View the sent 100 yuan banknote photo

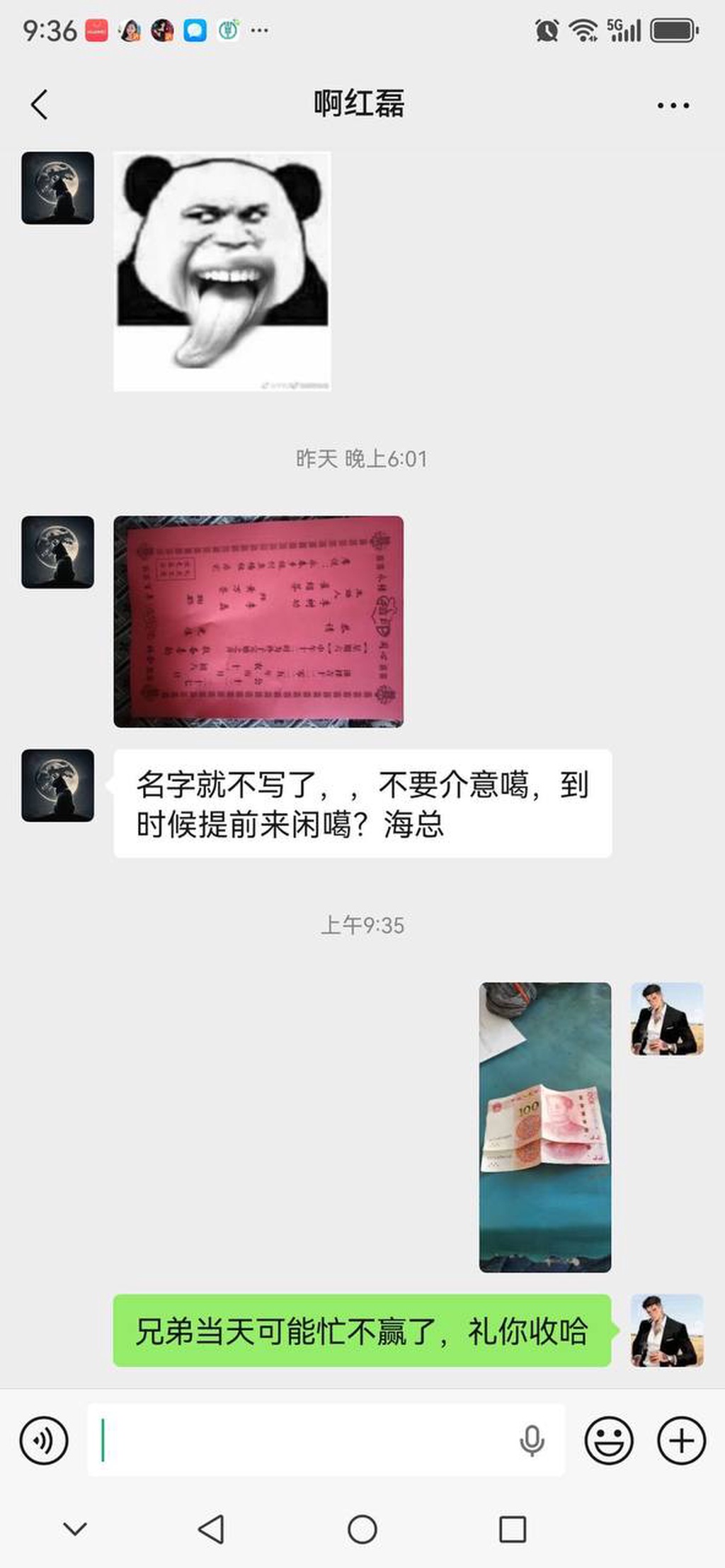click(x=544, y=1127)
